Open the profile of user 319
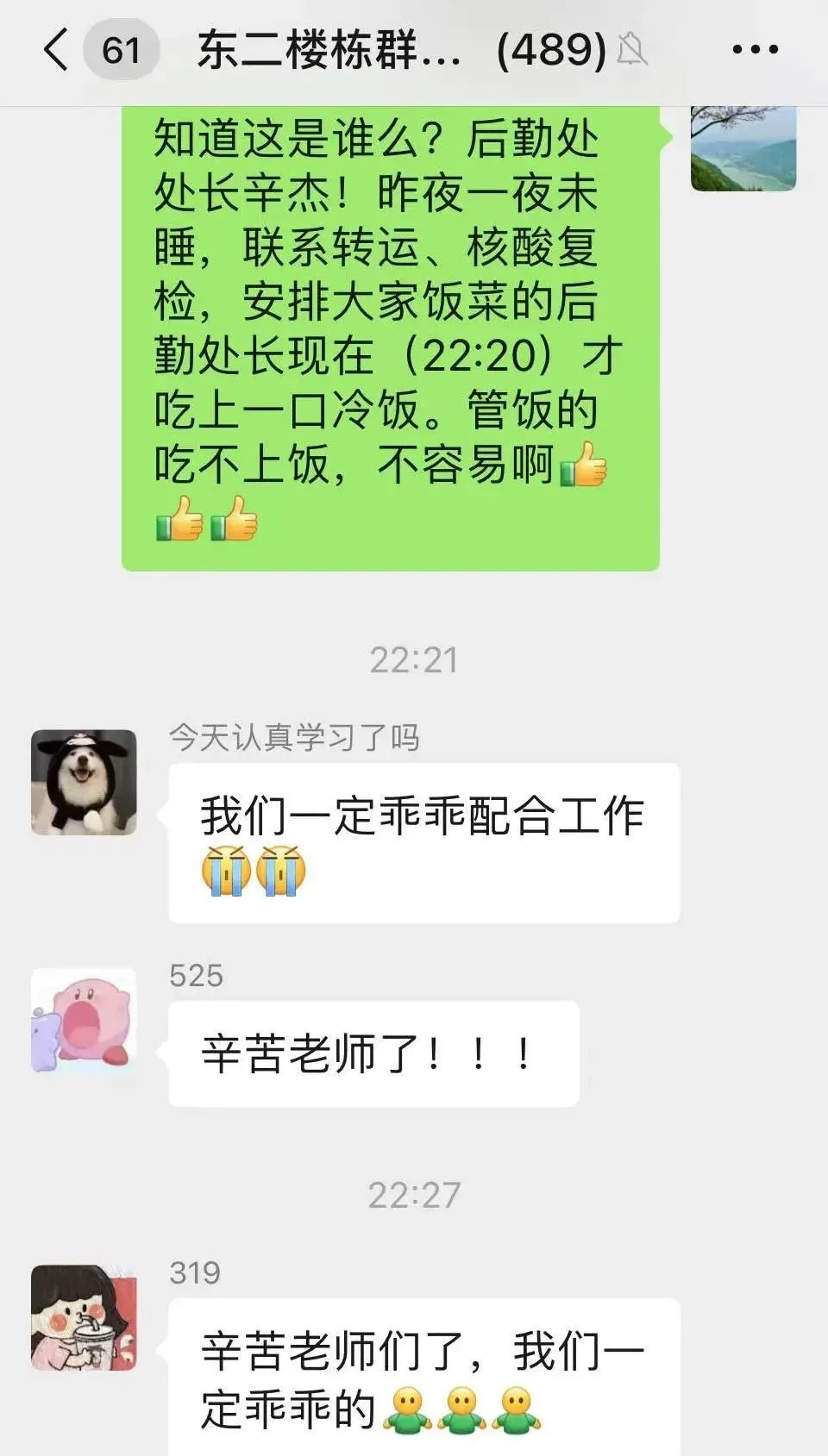Screen dimensions: 828x1456 tap(84, 1317)
